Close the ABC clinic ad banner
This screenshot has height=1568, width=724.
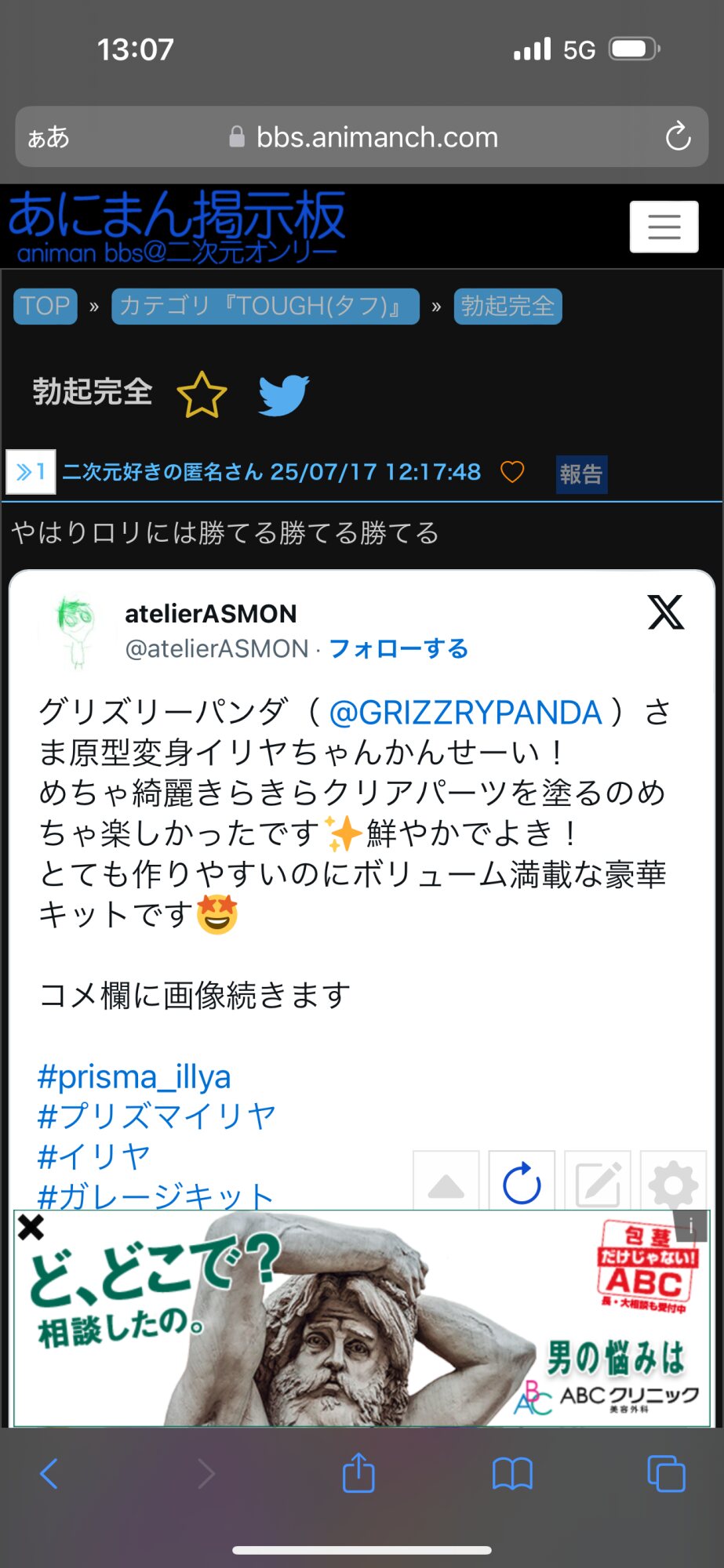tap(31, 1228)
